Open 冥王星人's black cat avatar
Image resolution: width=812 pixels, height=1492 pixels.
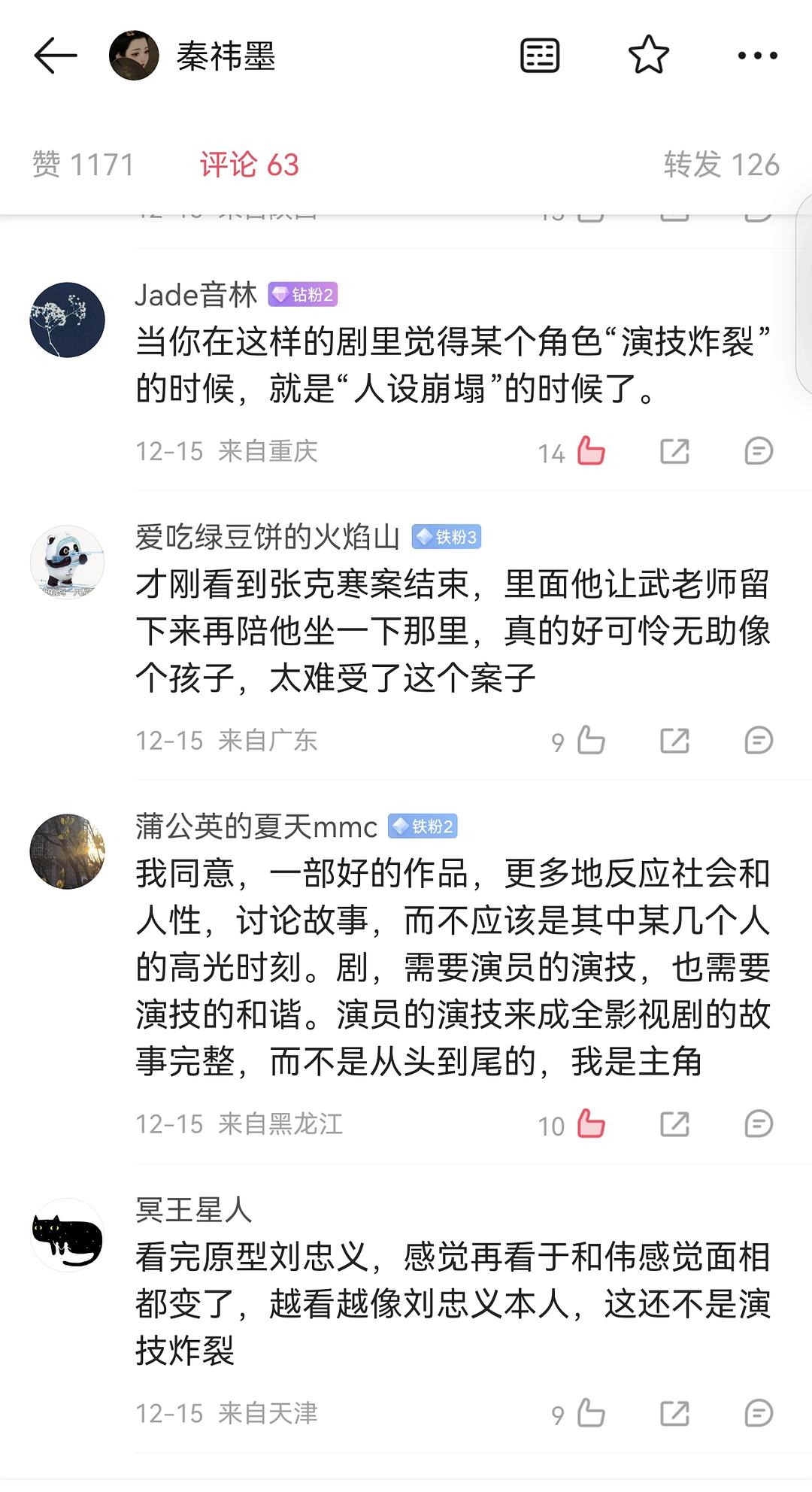pos(68,1235)
